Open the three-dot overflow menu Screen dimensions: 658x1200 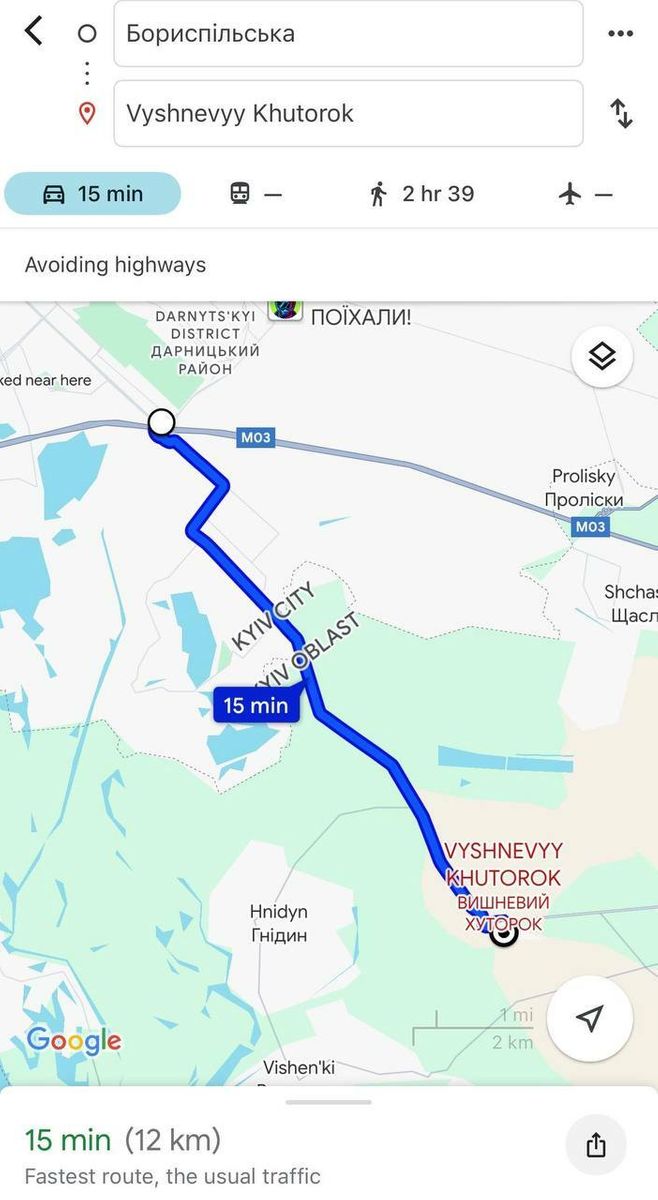[621, 33]
